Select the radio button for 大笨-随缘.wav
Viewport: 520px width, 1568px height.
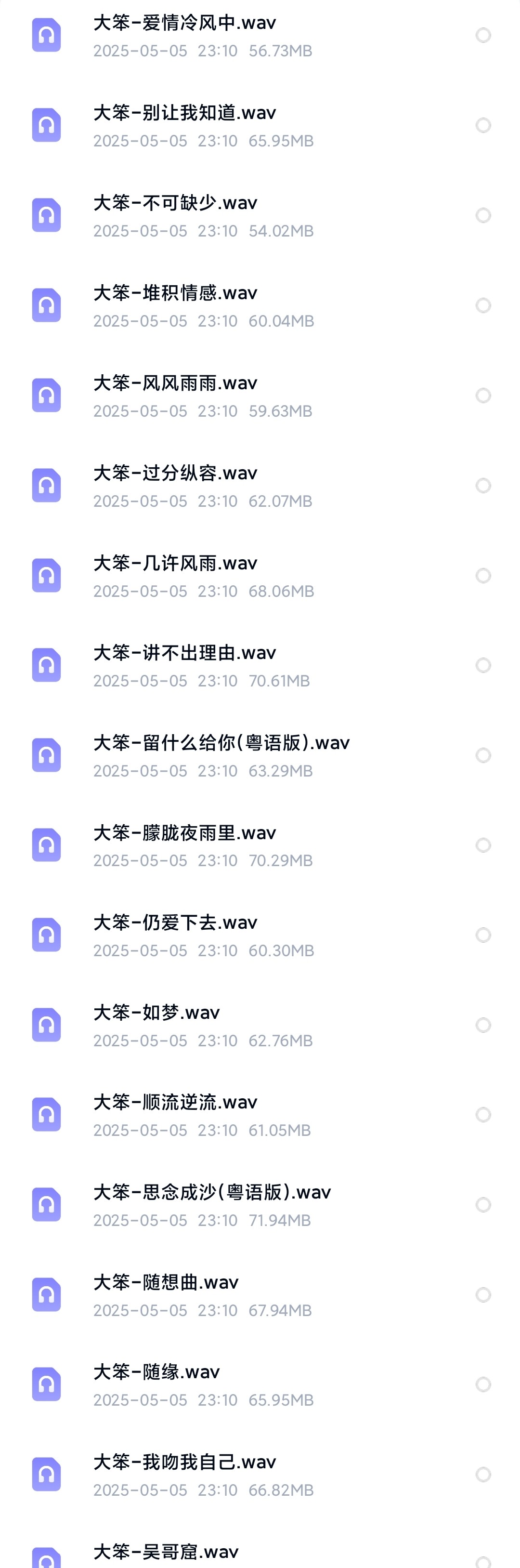point(483,1385)
